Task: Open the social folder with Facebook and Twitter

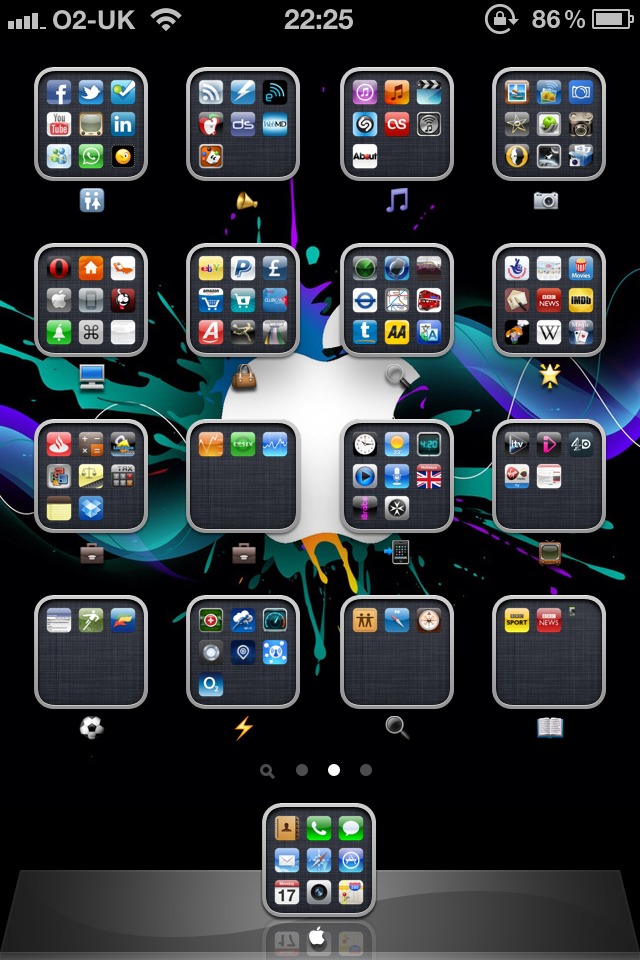Action: click(91, 124)
